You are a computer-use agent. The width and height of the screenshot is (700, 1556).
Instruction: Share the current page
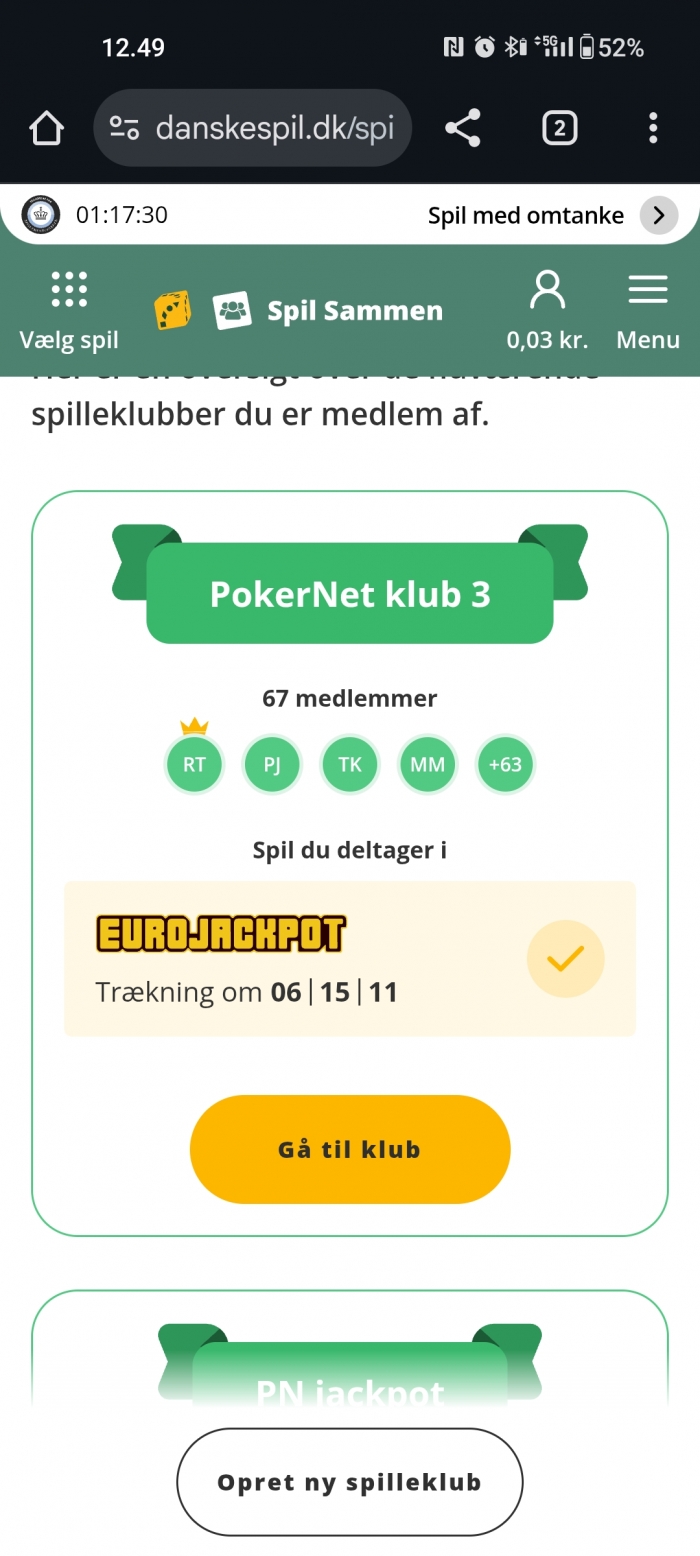pos(462,128)
